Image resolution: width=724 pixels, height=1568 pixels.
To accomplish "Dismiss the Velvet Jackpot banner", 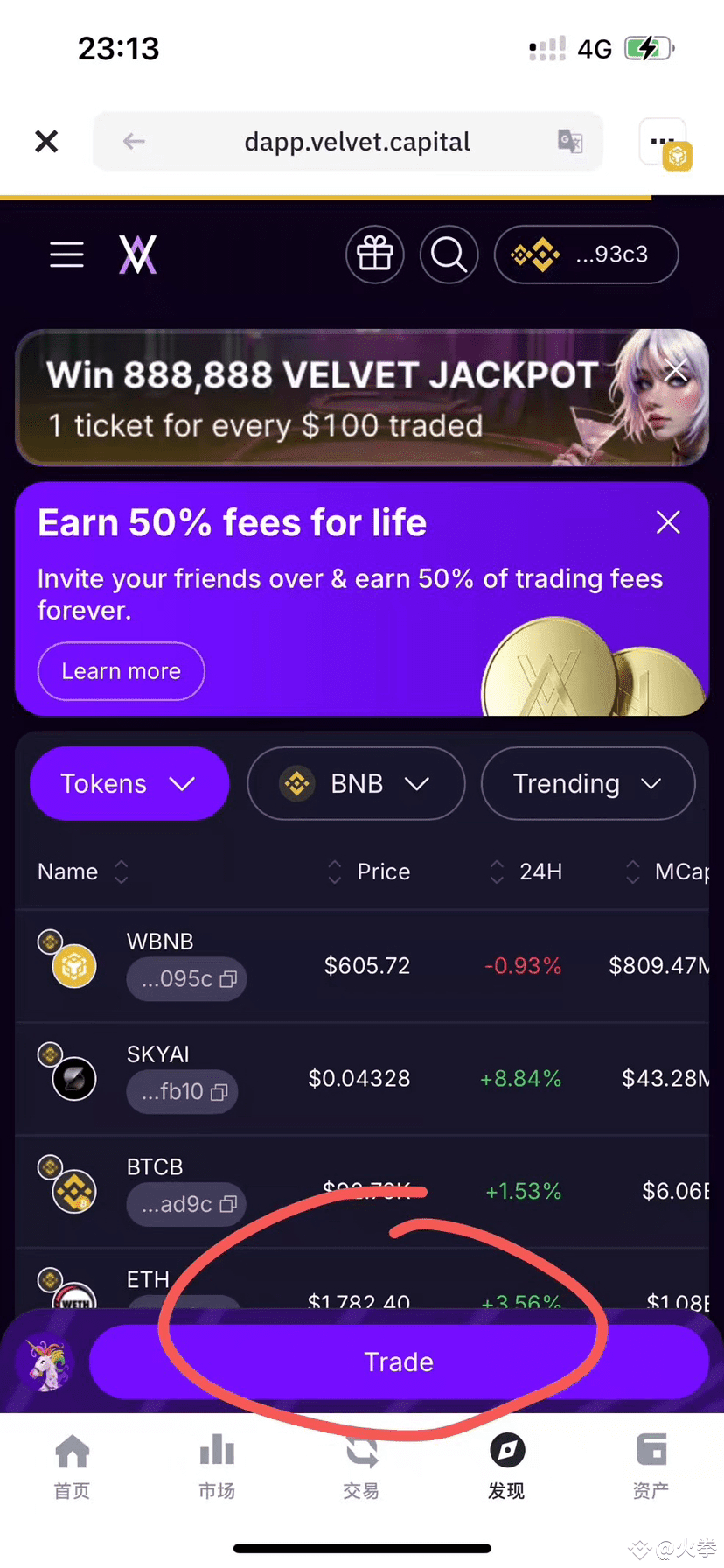I will [x=676, y=371].
